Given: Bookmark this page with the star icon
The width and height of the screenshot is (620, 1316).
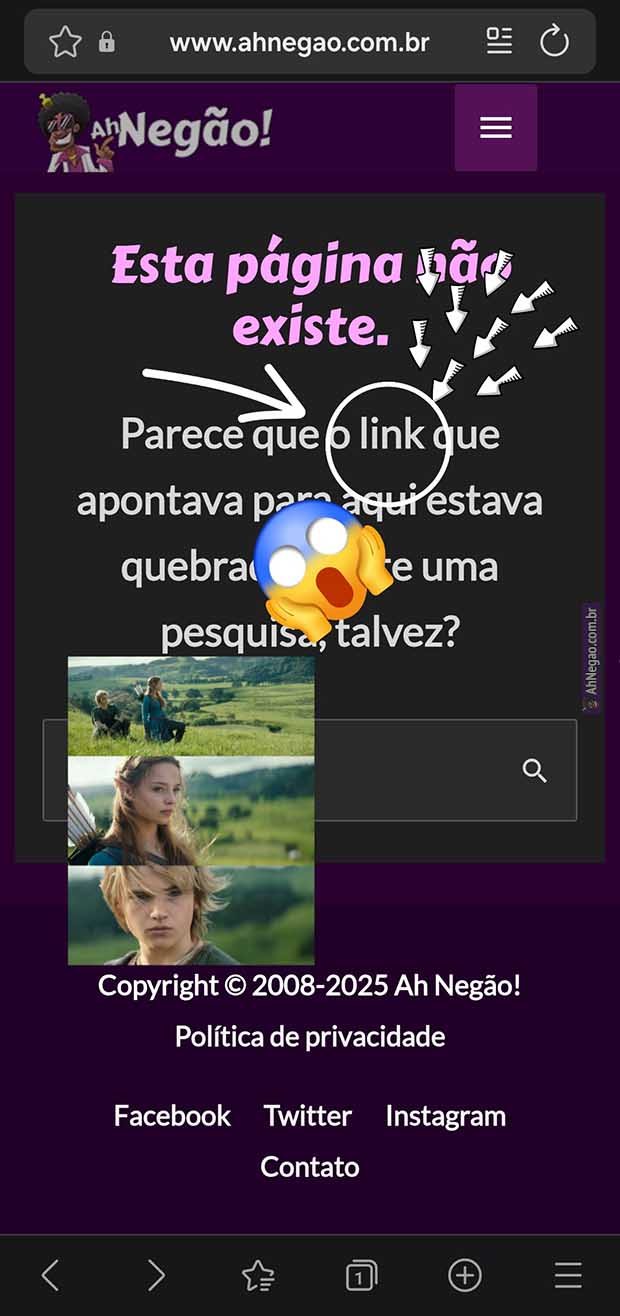Looking at the screenshot, I should tap(65, 42).
